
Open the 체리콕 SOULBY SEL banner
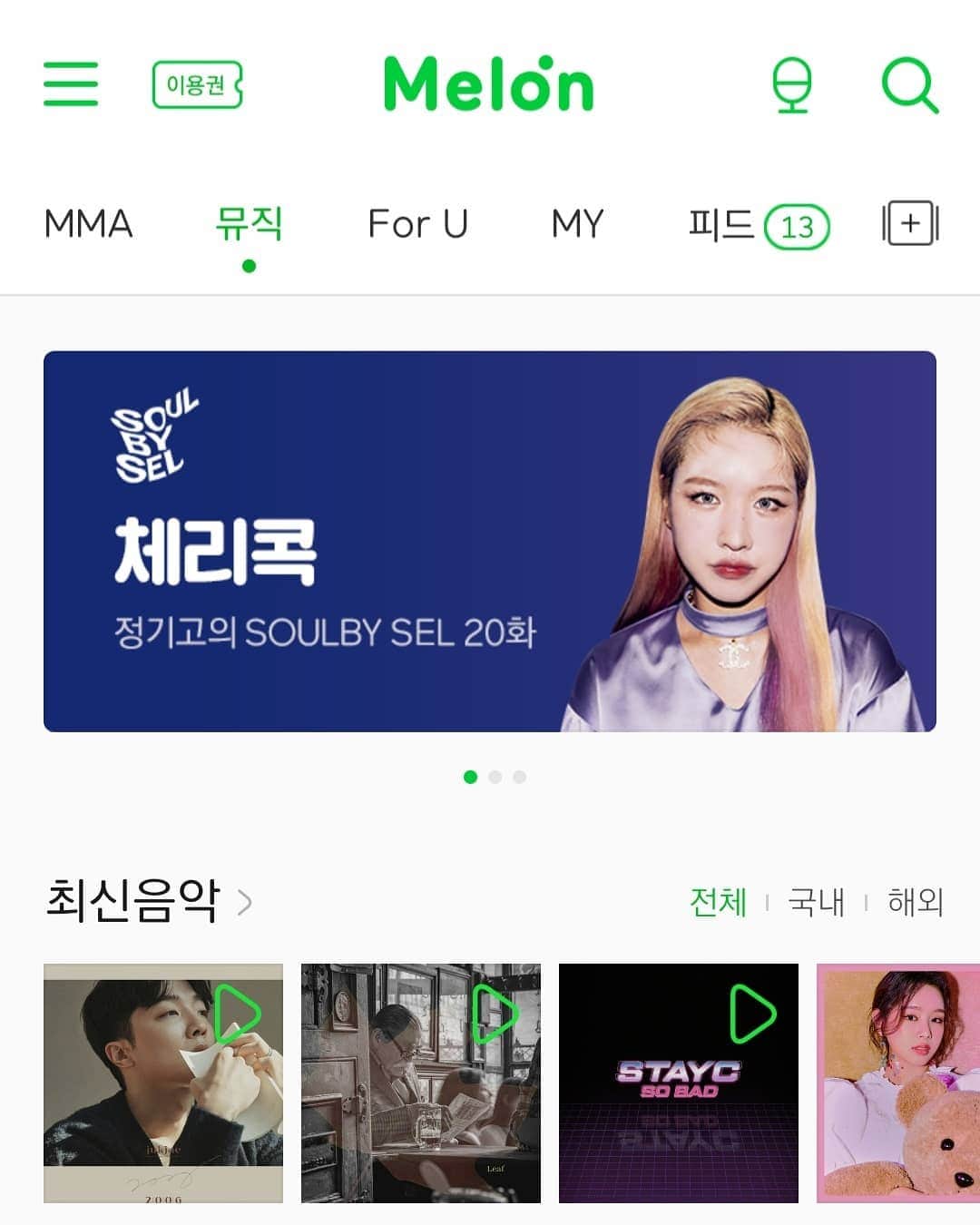tap(490, 541)
